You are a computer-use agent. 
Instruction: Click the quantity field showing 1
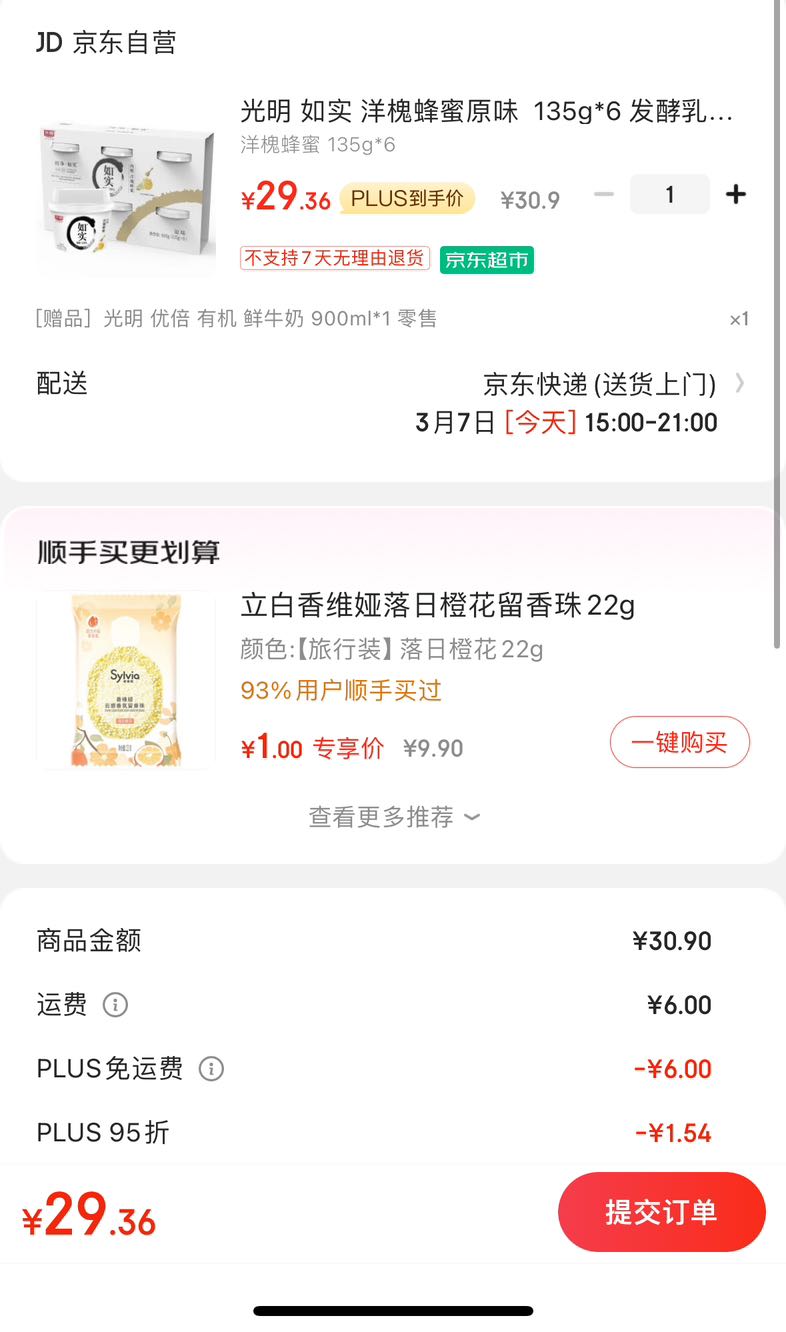tap(669, 195)
